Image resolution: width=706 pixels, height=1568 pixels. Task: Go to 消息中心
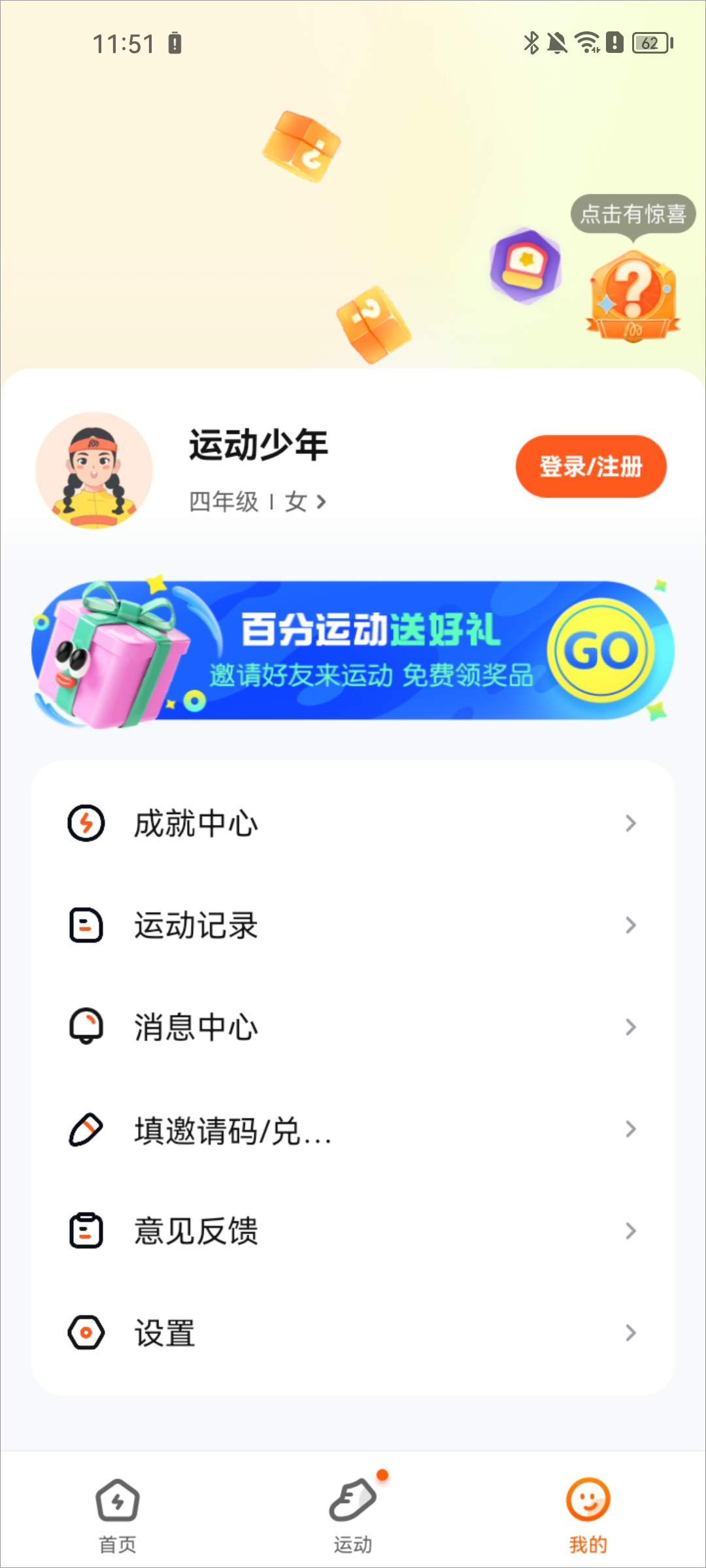tap(352, 1027)
